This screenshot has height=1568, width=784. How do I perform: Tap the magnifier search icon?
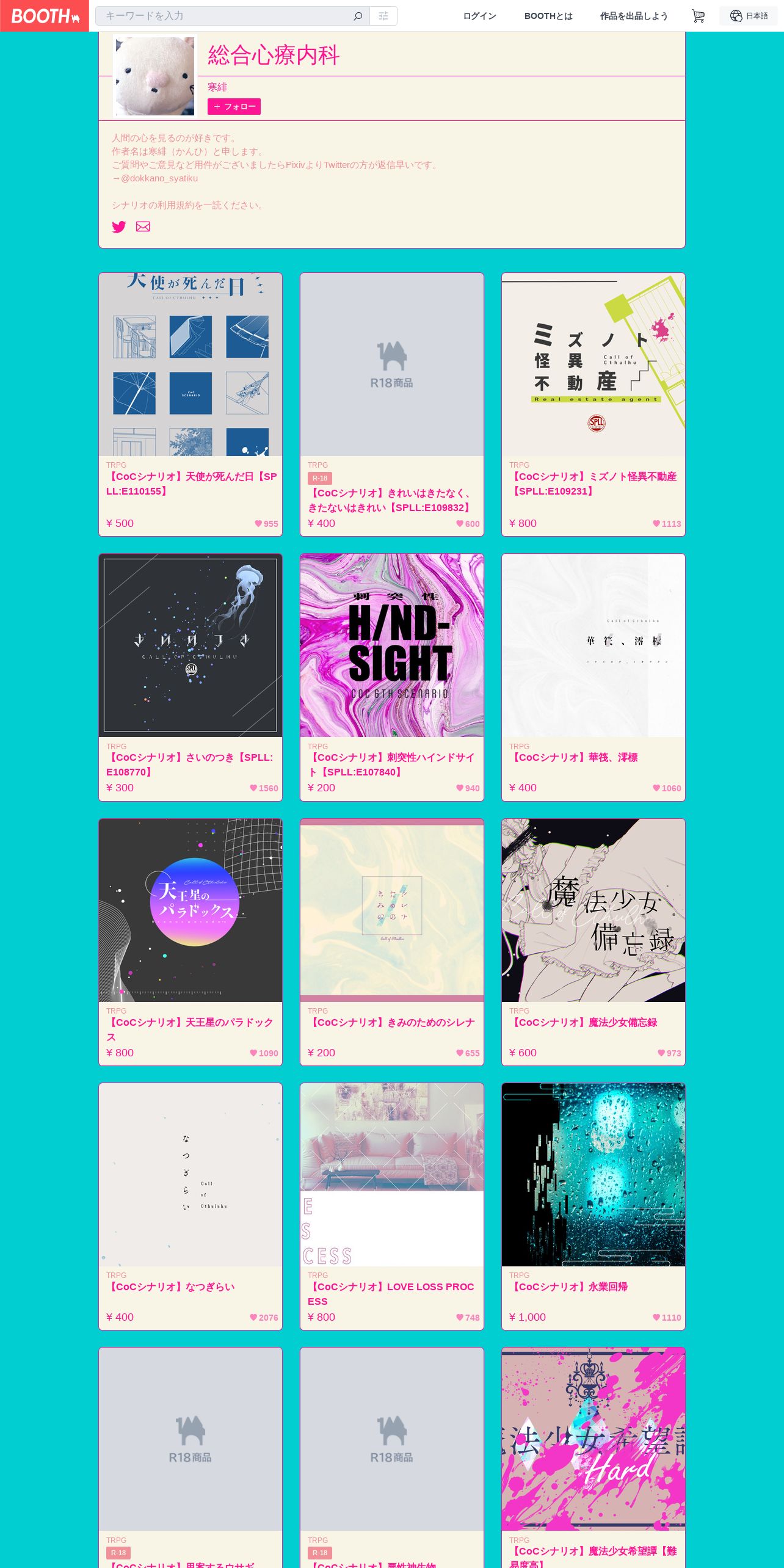point(358,16)
